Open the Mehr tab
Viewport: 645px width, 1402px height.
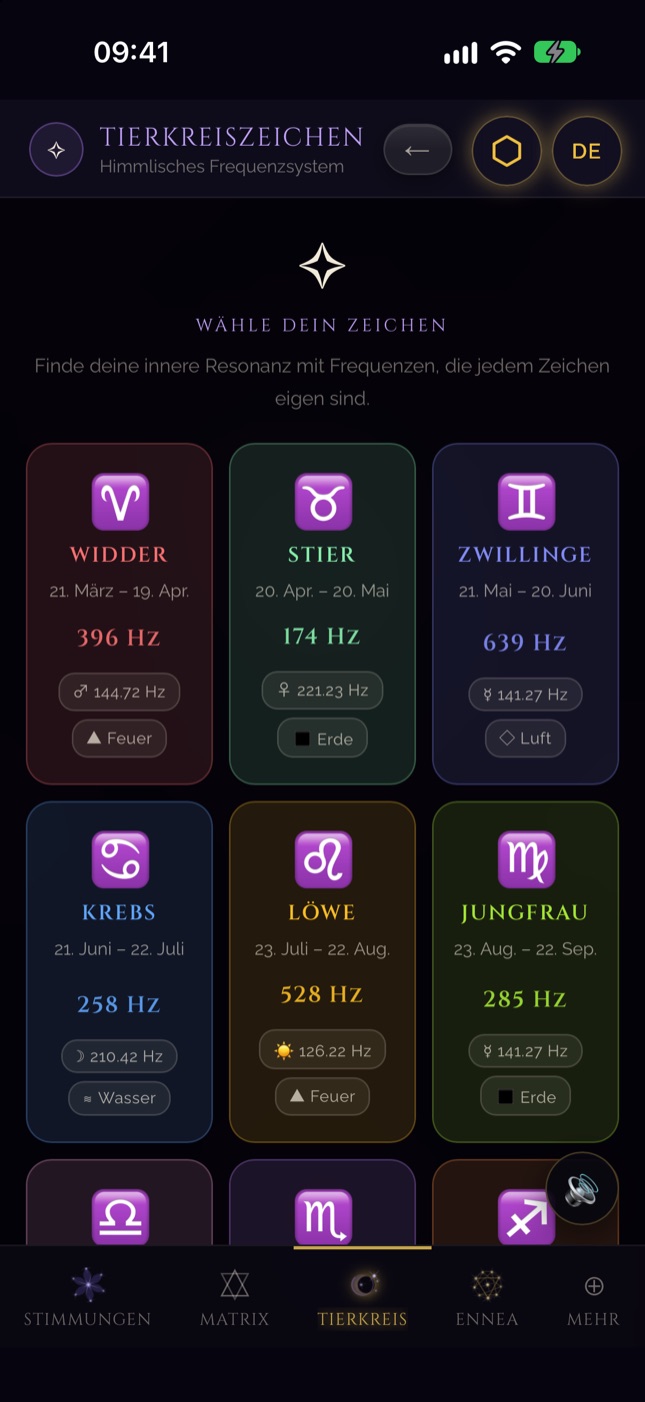click(x=593, y=1297)
